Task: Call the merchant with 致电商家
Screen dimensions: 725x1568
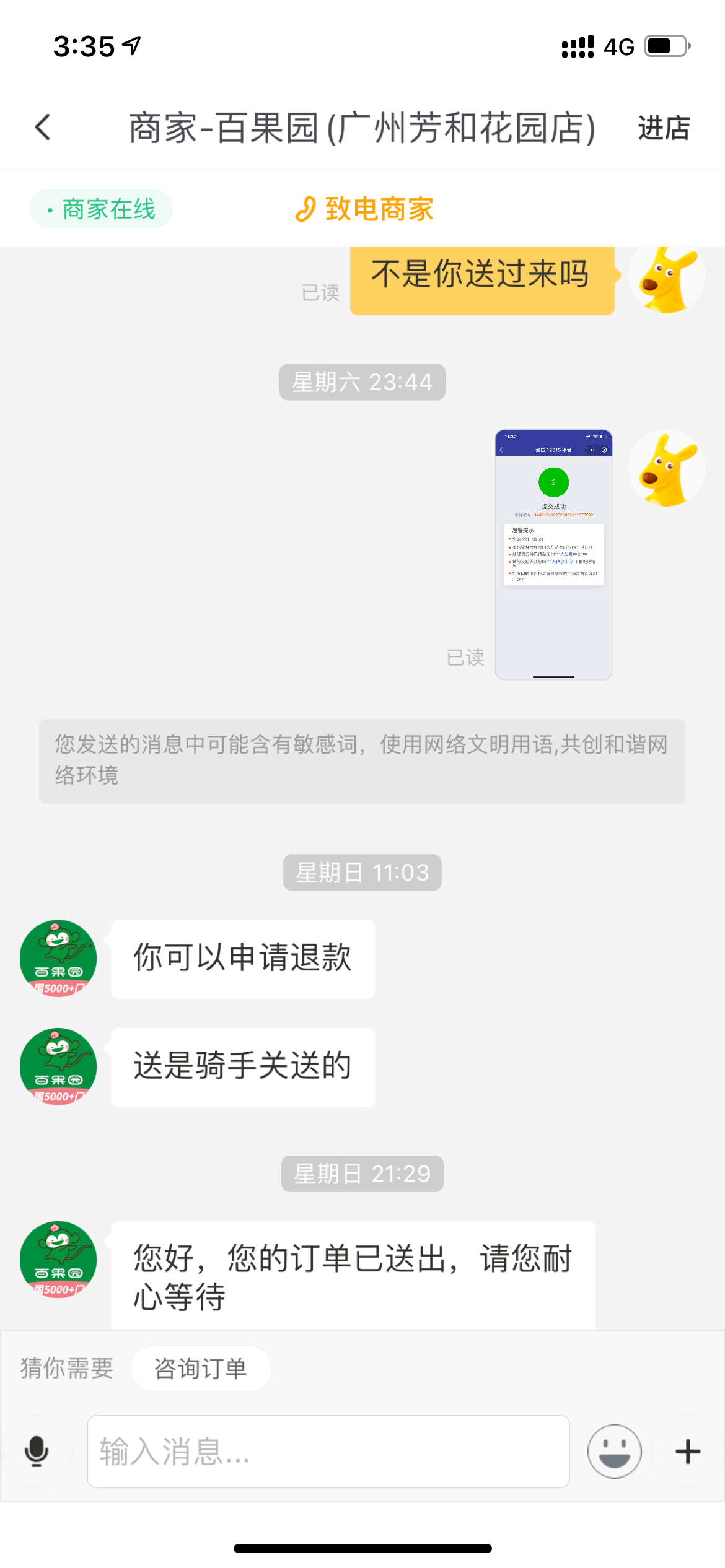Action: click(364, 209)
